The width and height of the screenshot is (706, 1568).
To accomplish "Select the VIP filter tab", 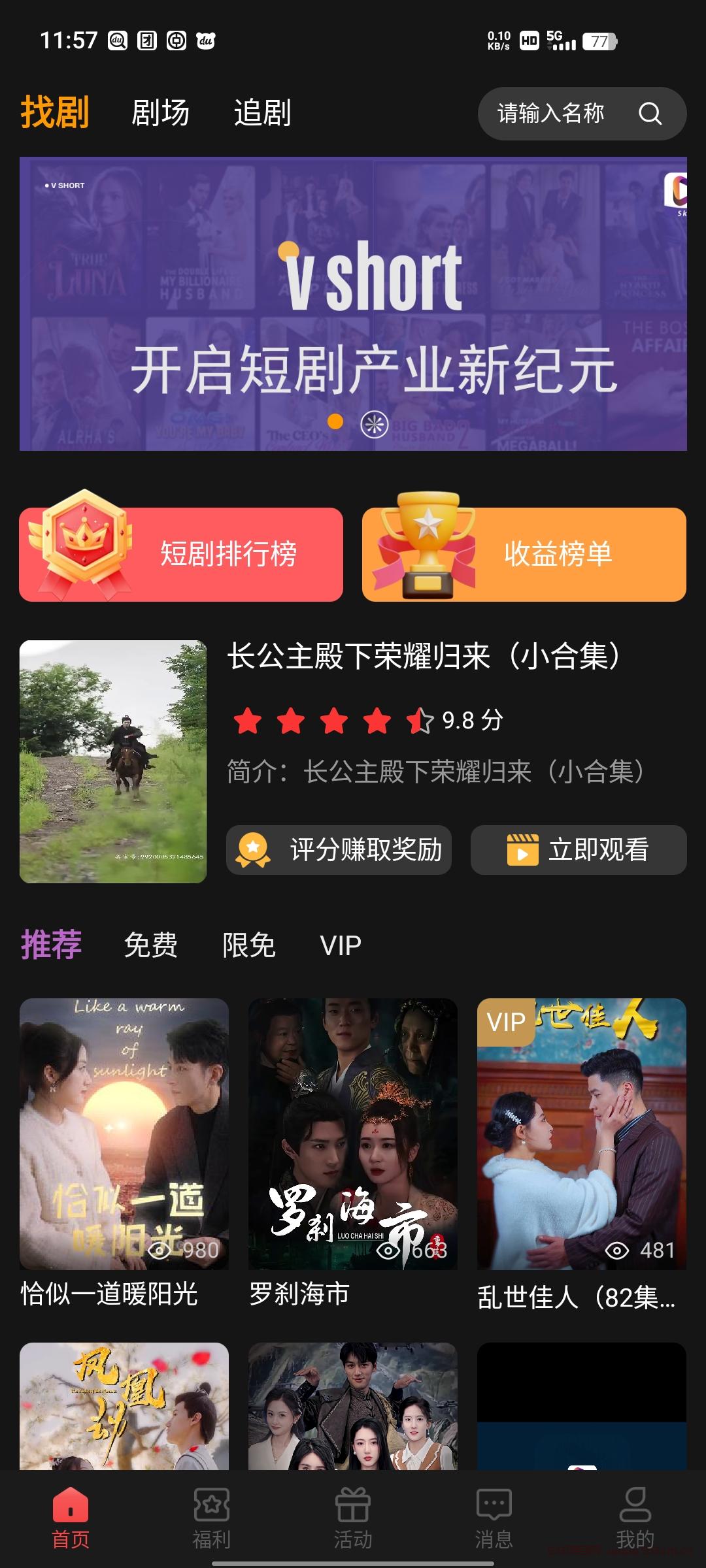I will [341, 945].
